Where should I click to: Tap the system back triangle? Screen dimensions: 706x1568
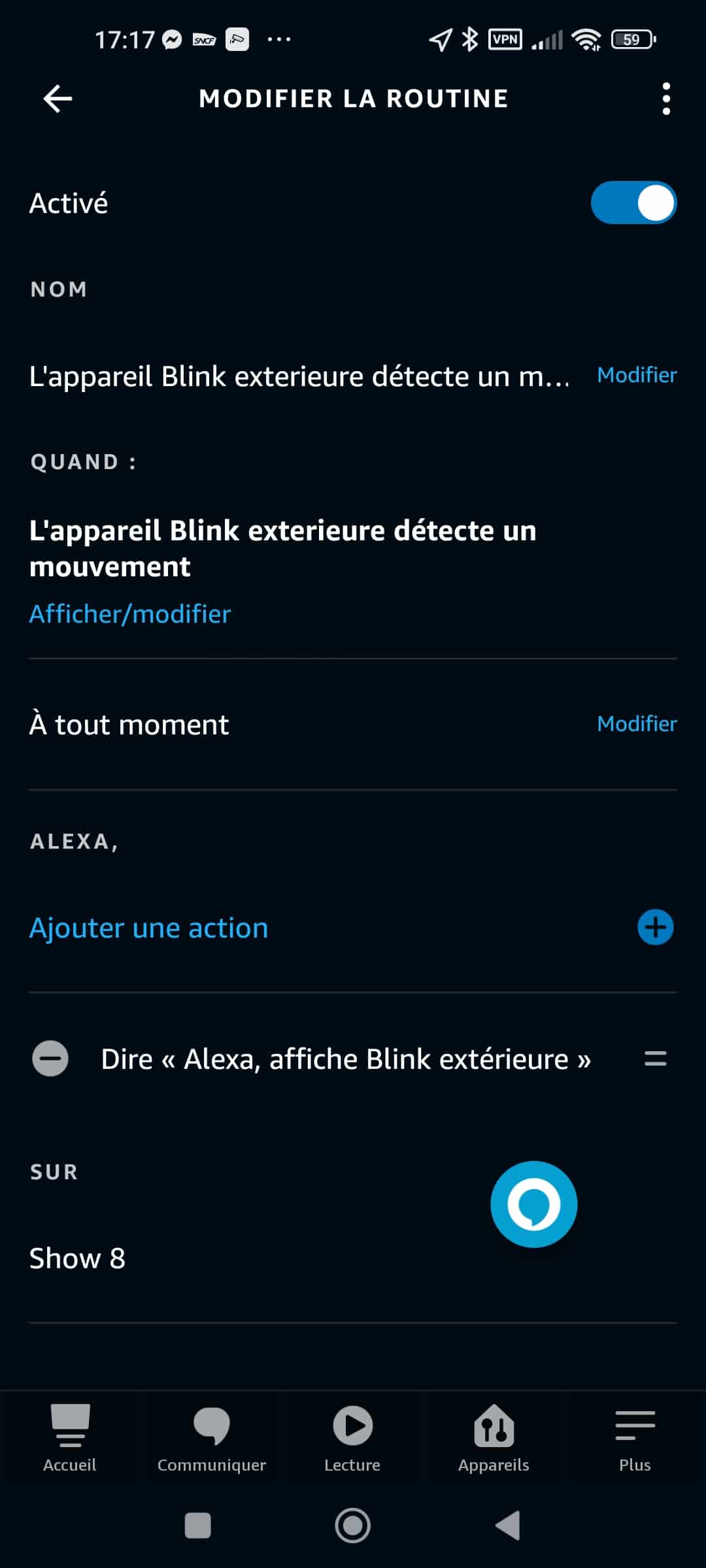pyautogui.click(x=508, y=1526)
